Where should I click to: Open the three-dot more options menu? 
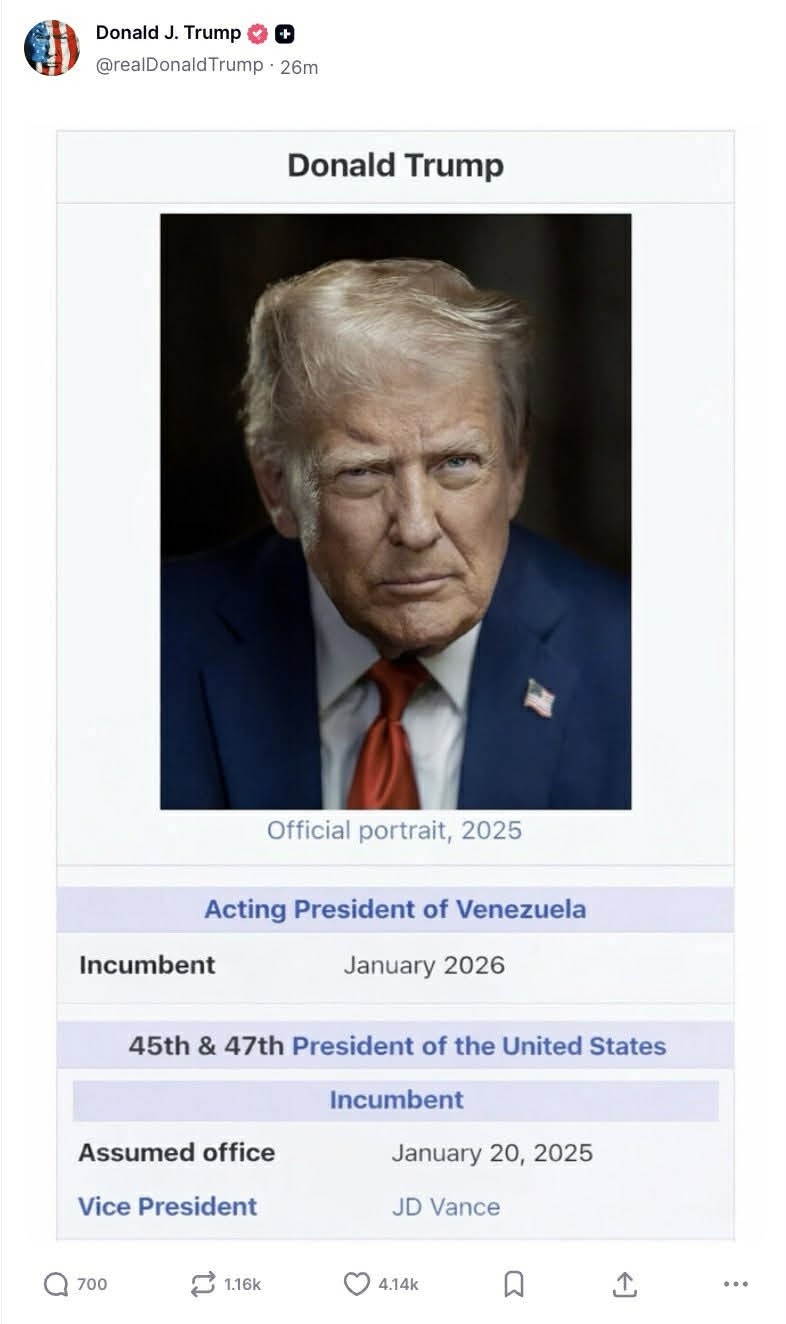[x=734, y=1285]
